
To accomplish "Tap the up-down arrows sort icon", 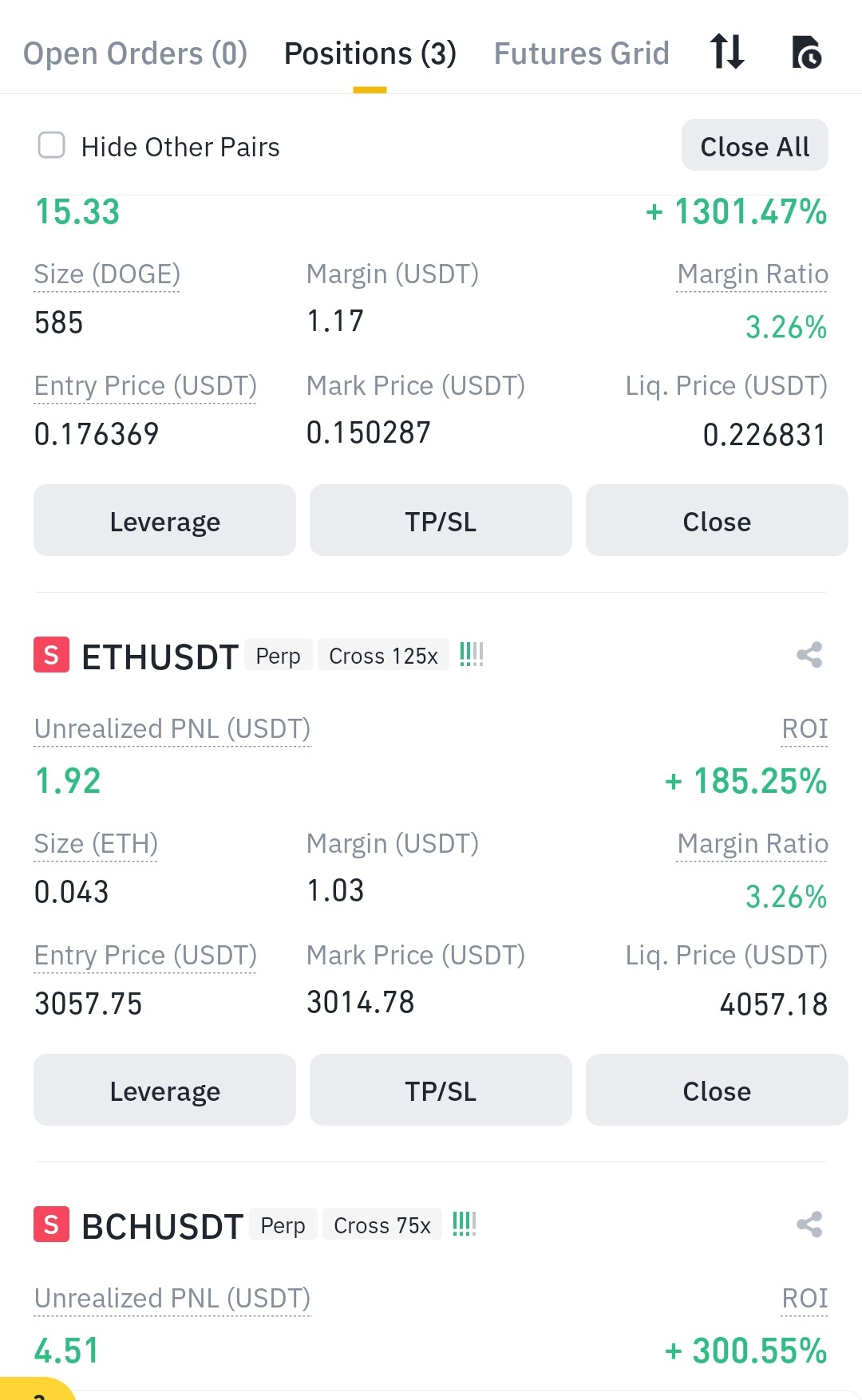I will coord(727,52).
